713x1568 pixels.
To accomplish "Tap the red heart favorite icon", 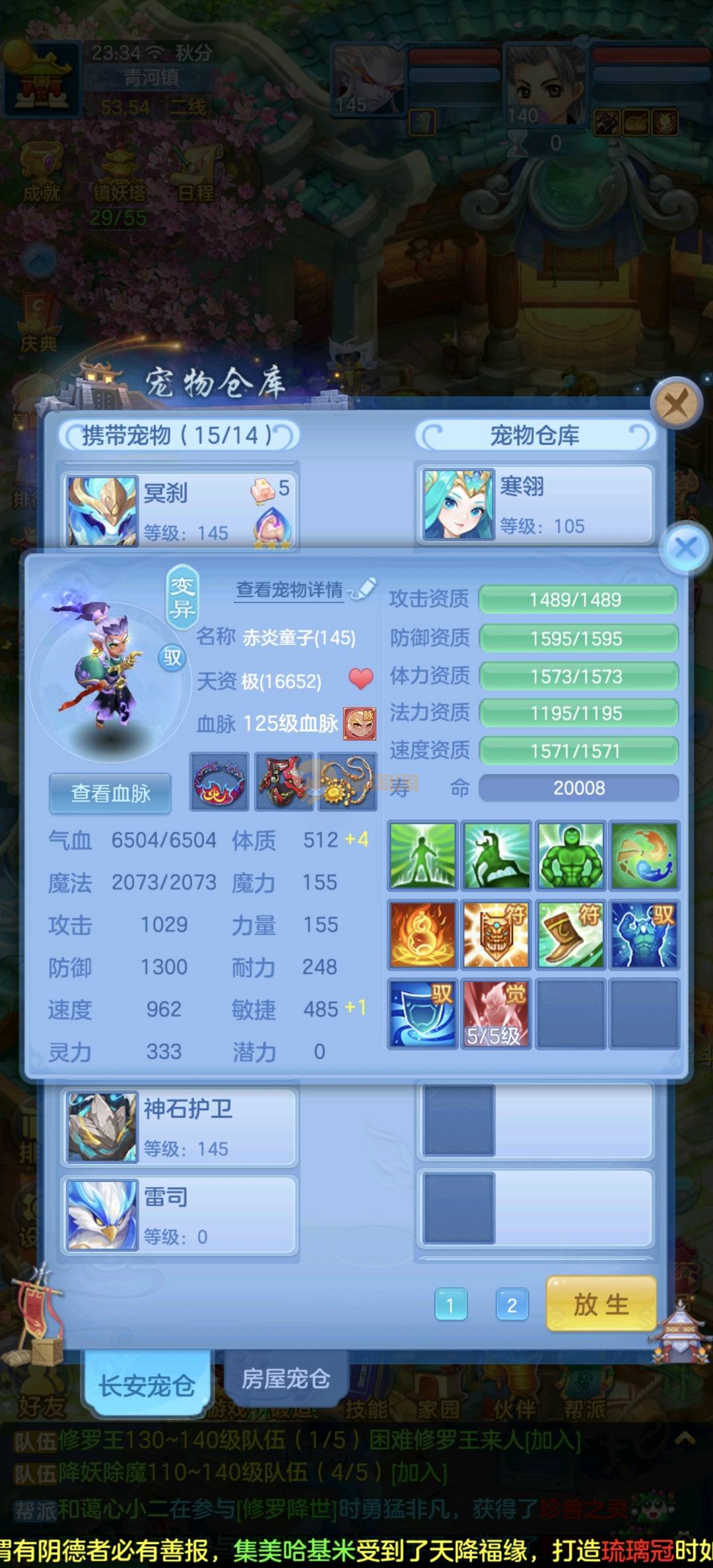I will (360, 678).
